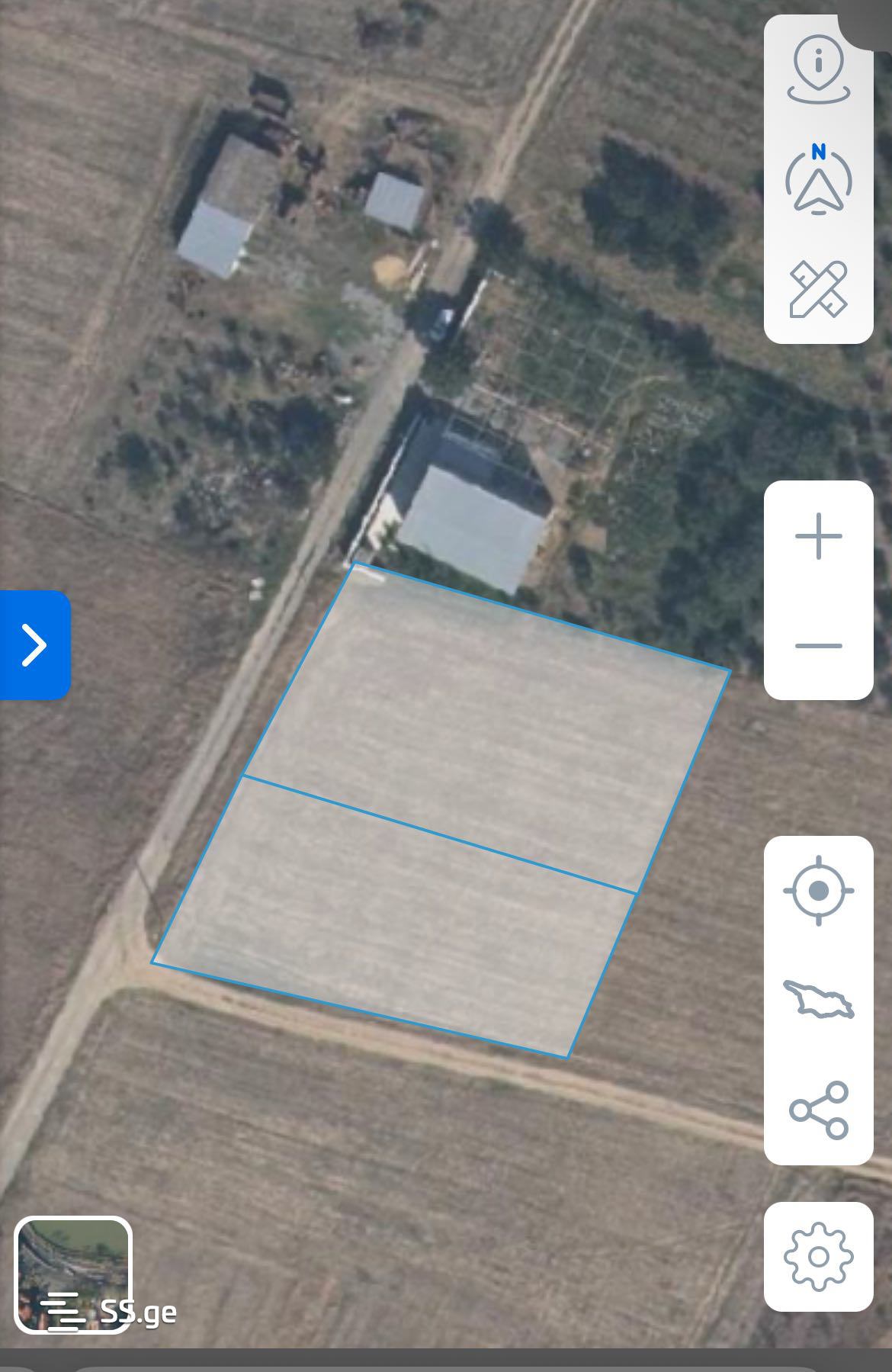Reset map orientation to north
Screen dimensions: 892x1372
pyautogui.click(x=818, y=180)
